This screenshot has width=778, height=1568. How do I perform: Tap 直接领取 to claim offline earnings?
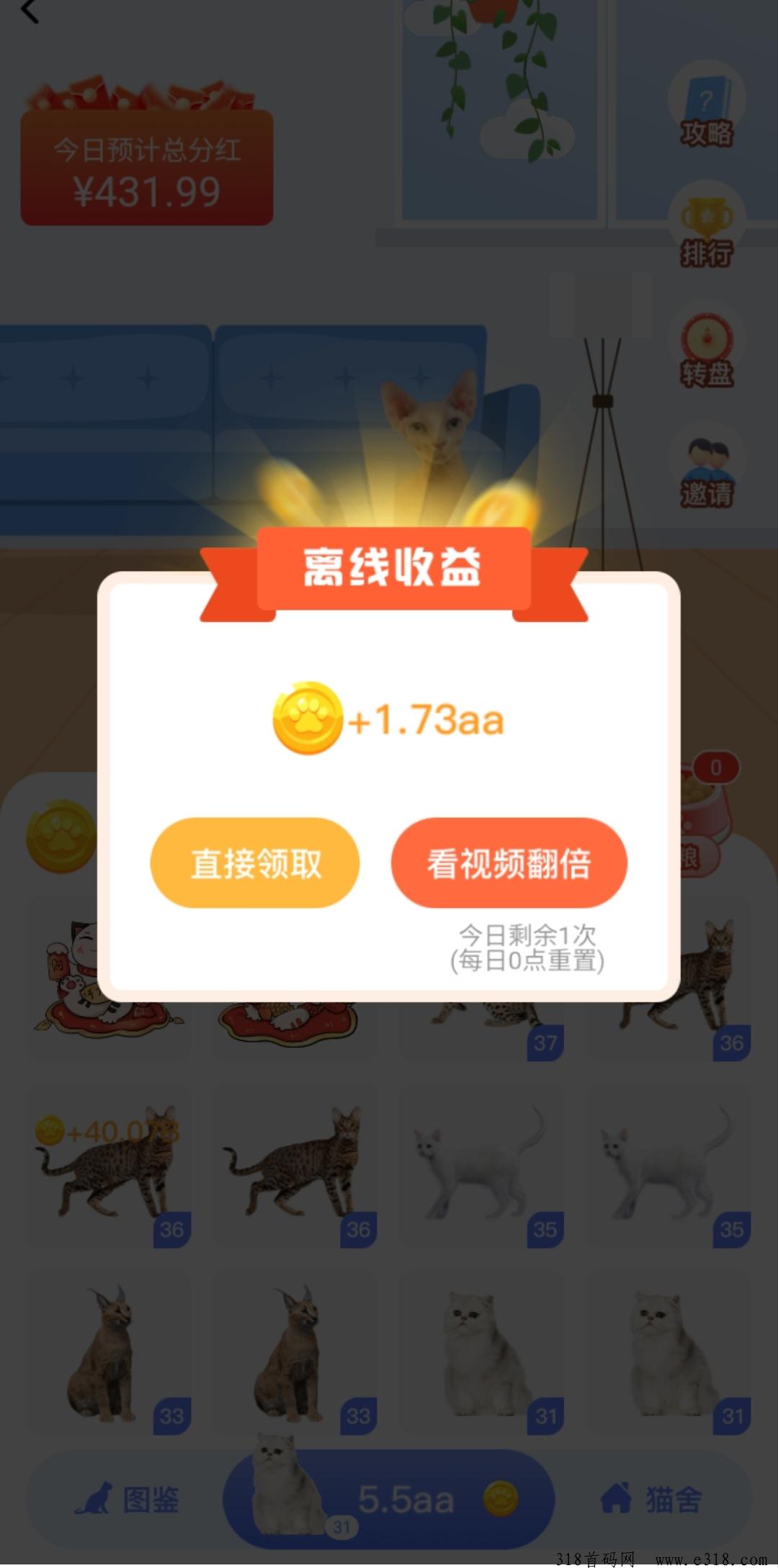tap(254, 862)
